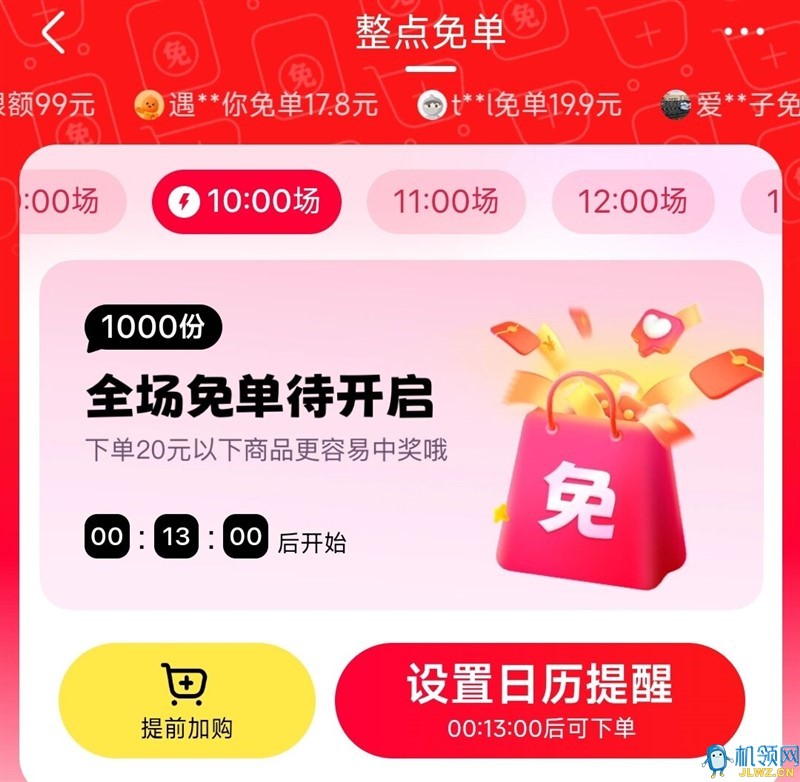
Task: Tap the 提前加购 cart button
Action: (186, 700)
